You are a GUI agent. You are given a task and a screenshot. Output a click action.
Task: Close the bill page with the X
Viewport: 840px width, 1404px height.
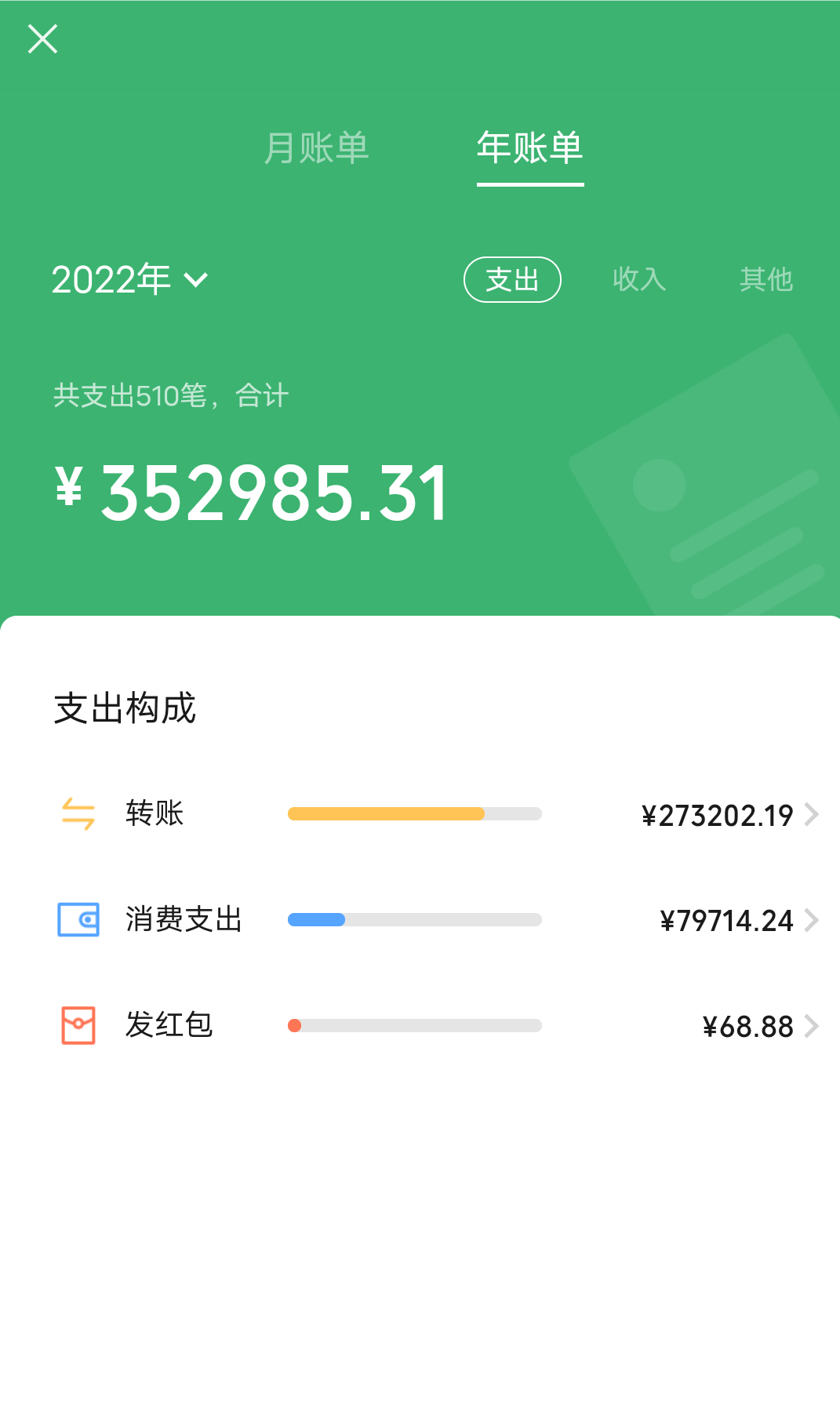[x=42, y=38]
